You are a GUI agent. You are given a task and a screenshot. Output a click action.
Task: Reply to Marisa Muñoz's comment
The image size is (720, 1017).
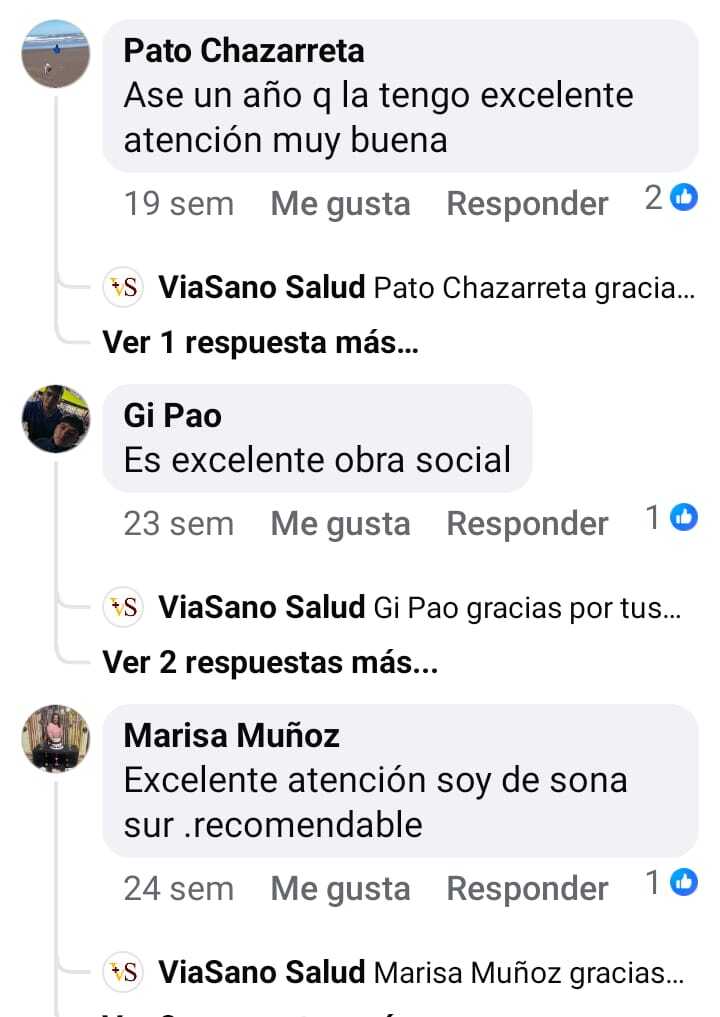(527, 889)
